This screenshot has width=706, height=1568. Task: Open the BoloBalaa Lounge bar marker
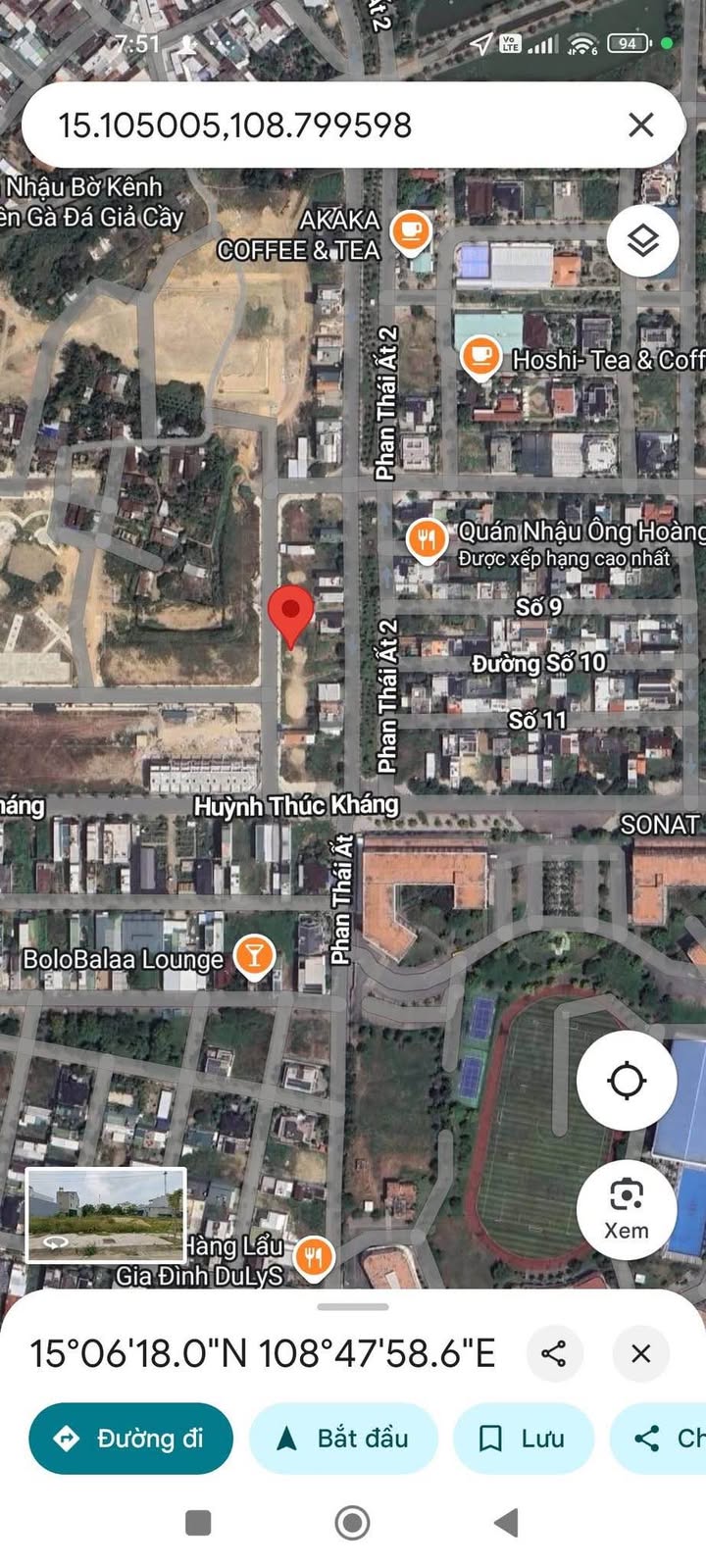pos(254,956)
